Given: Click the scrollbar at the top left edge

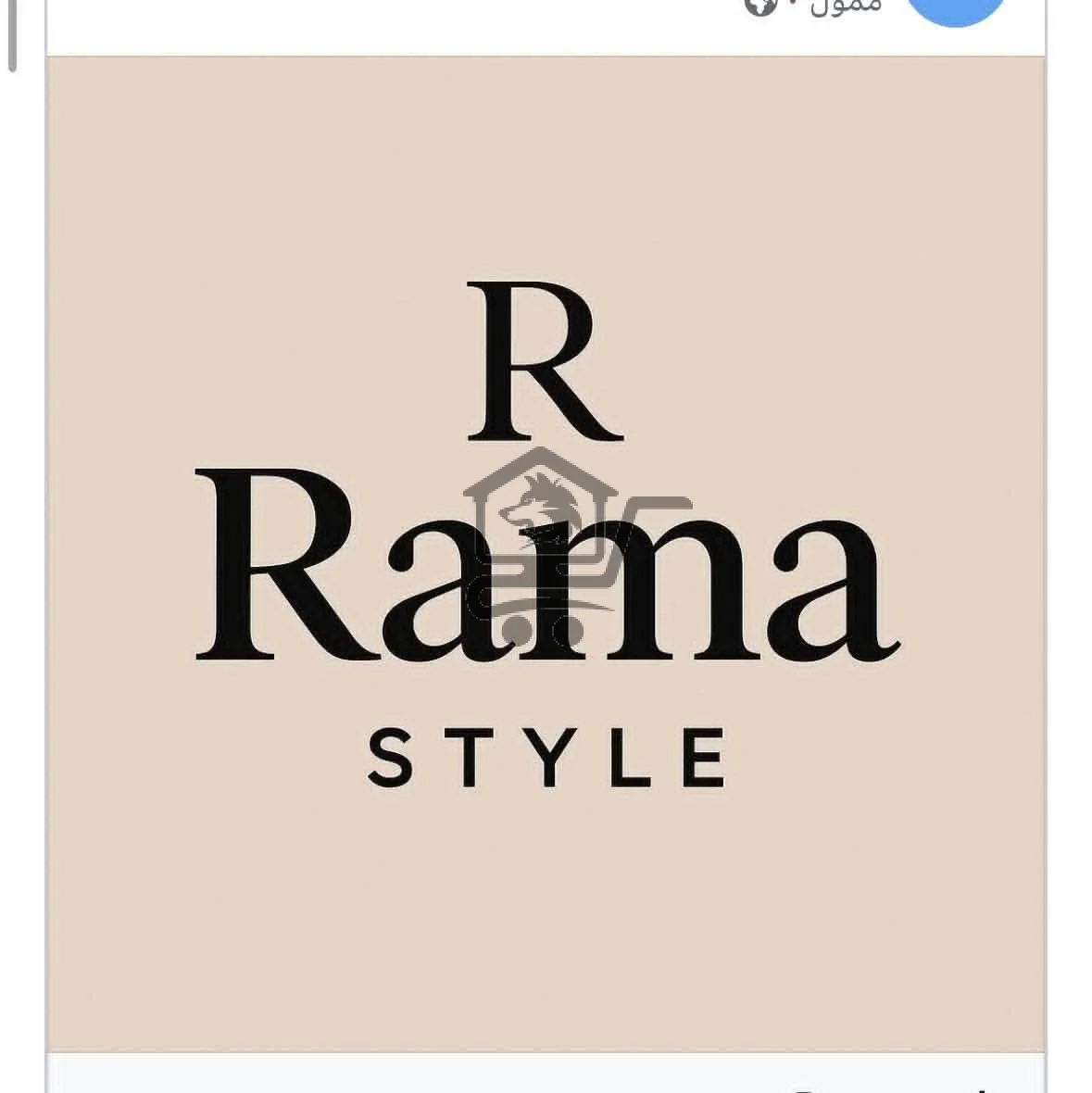Looking at the screenshot, I should [x=11, y=32].
